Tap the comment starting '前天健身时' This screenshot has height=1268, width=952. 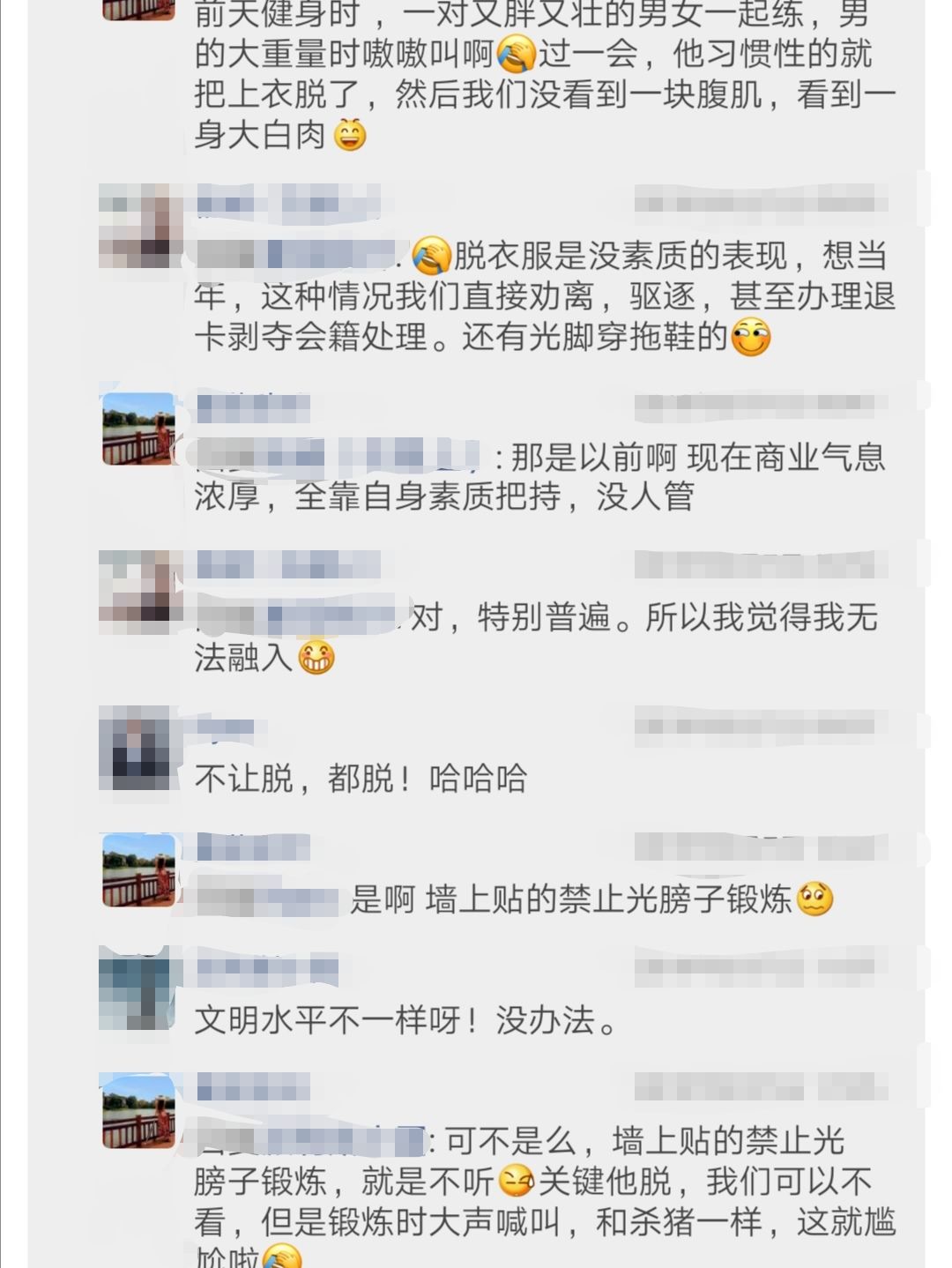[544, 75]
